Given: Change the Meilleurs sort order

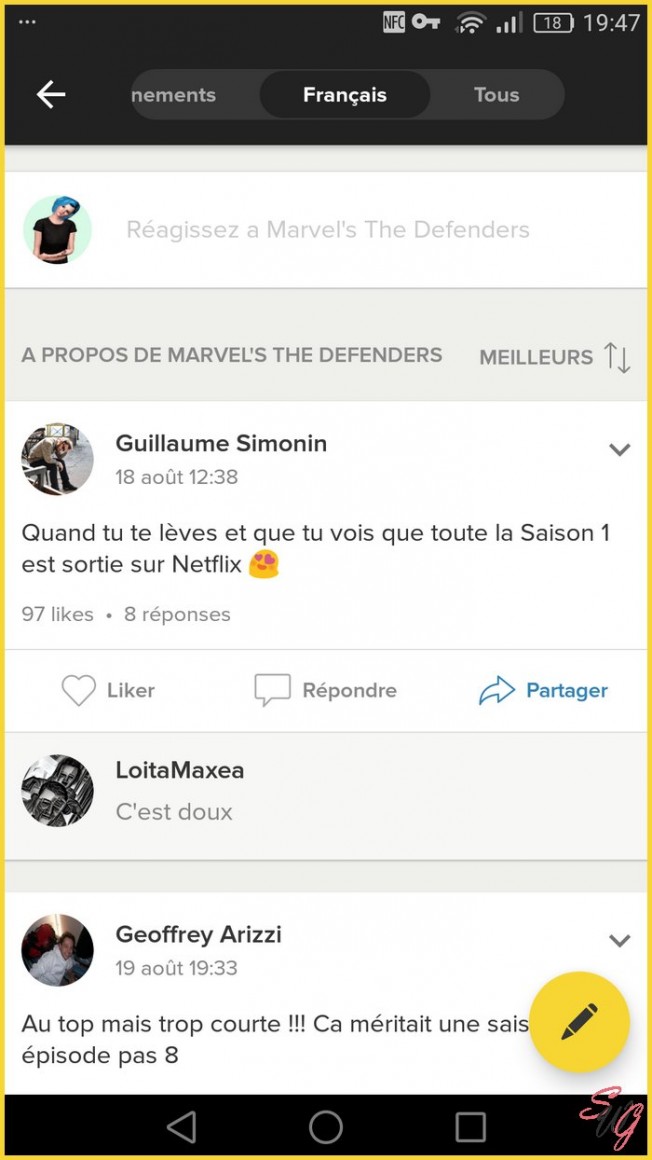Looking at the screenshot, I should click(555, 357).
